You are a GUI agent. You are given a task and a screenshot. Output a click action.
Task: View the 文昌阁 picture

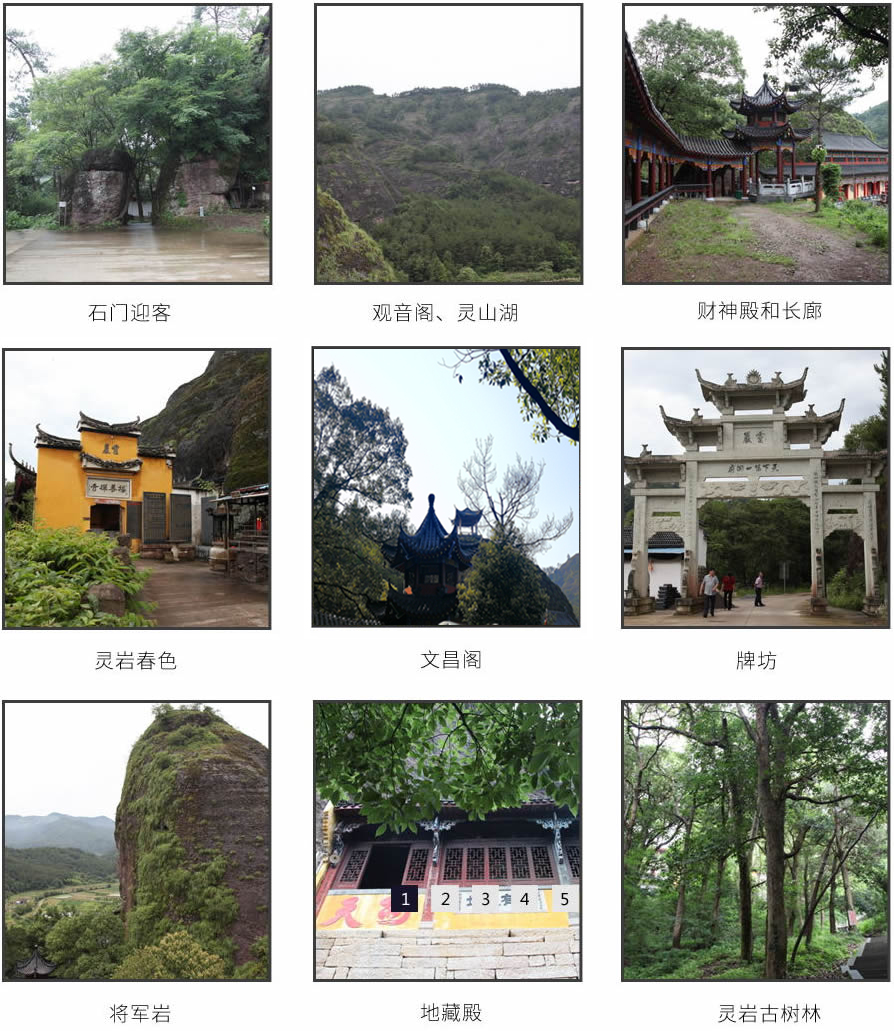point(446,488)
